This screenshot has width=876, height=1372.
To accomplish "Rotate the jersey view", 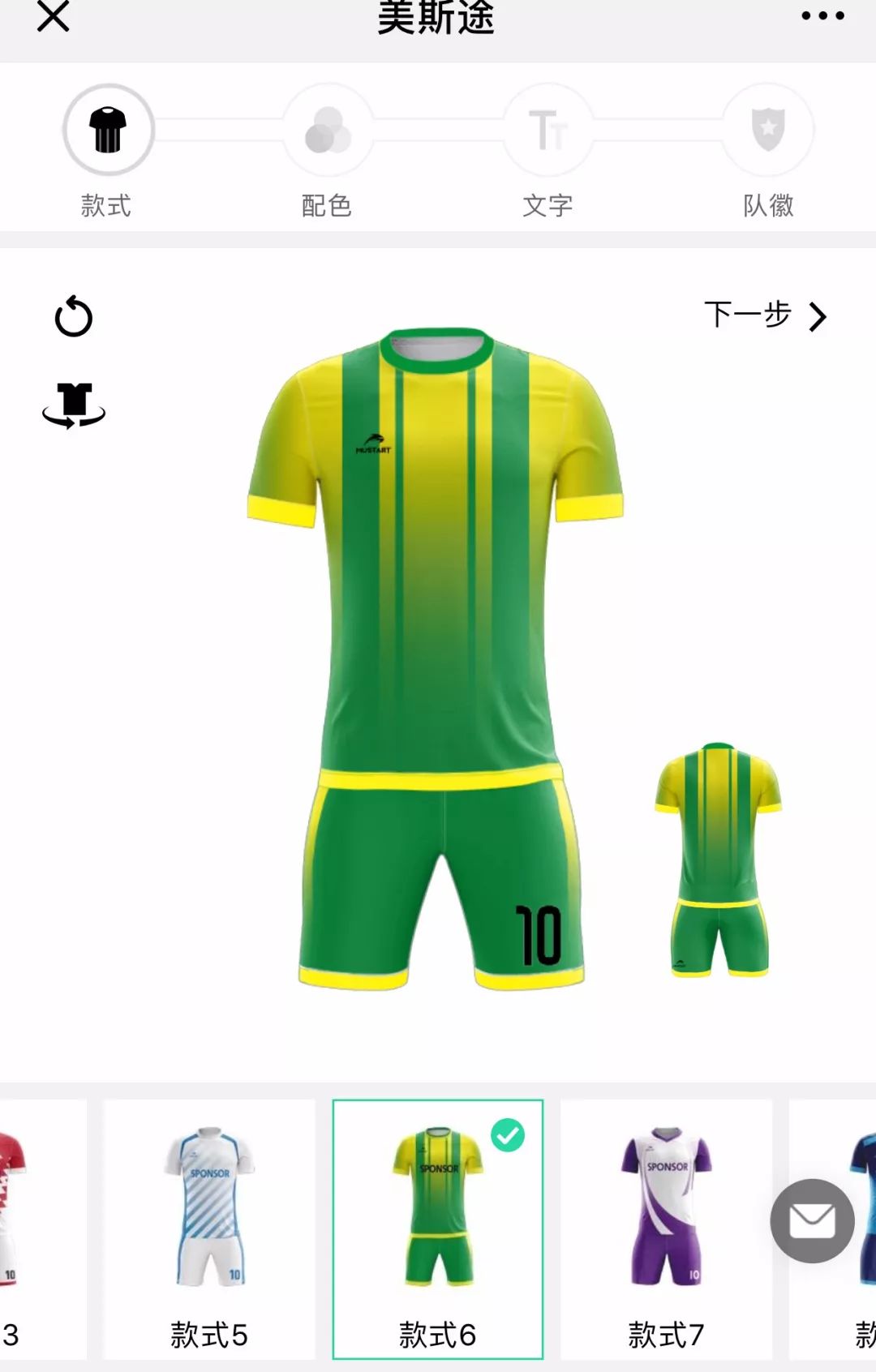I will coord(74,405).
